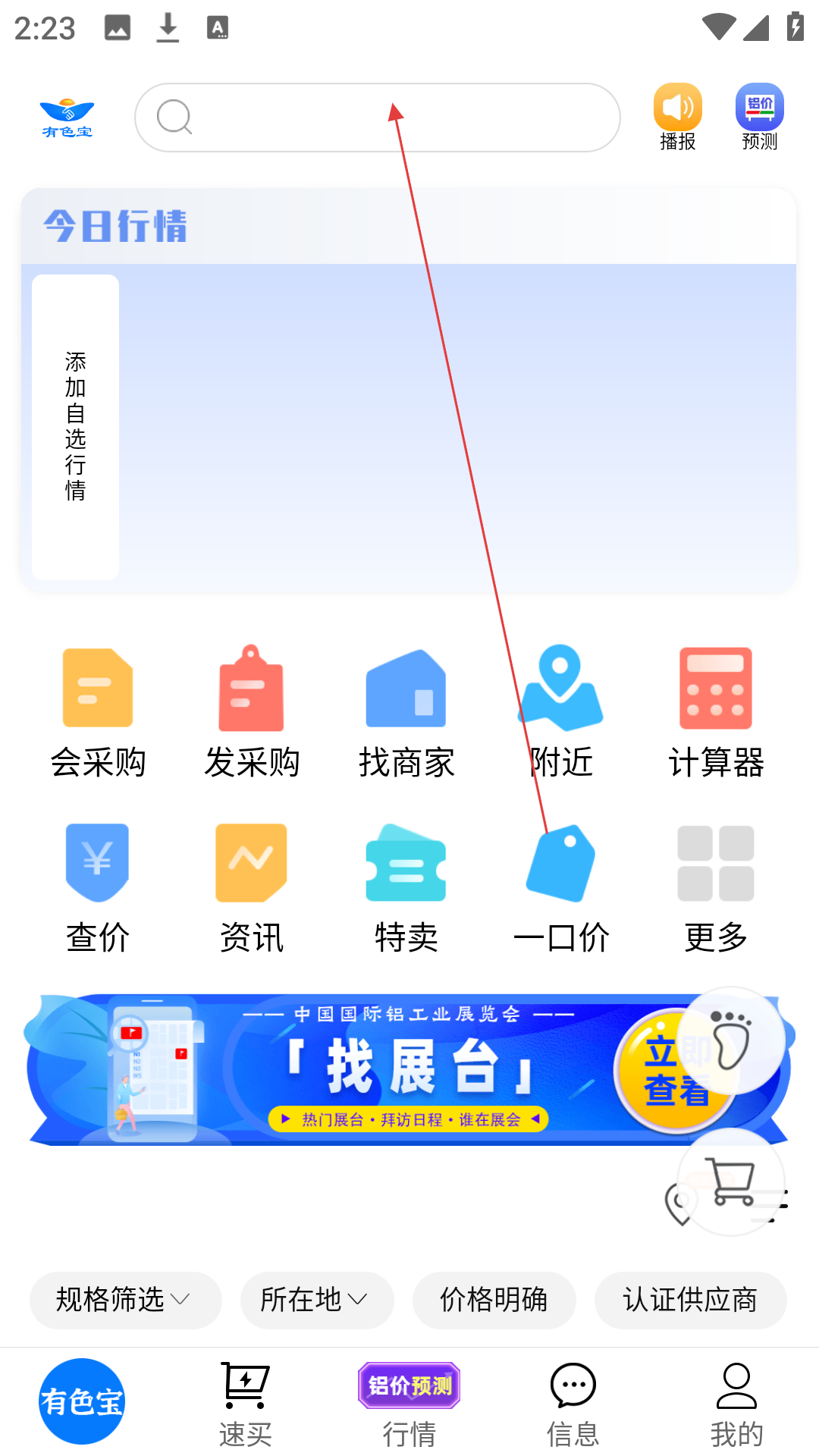Open 特卖 special sale
Screen dimensions: 819x1456
click(x=406, y=887)
